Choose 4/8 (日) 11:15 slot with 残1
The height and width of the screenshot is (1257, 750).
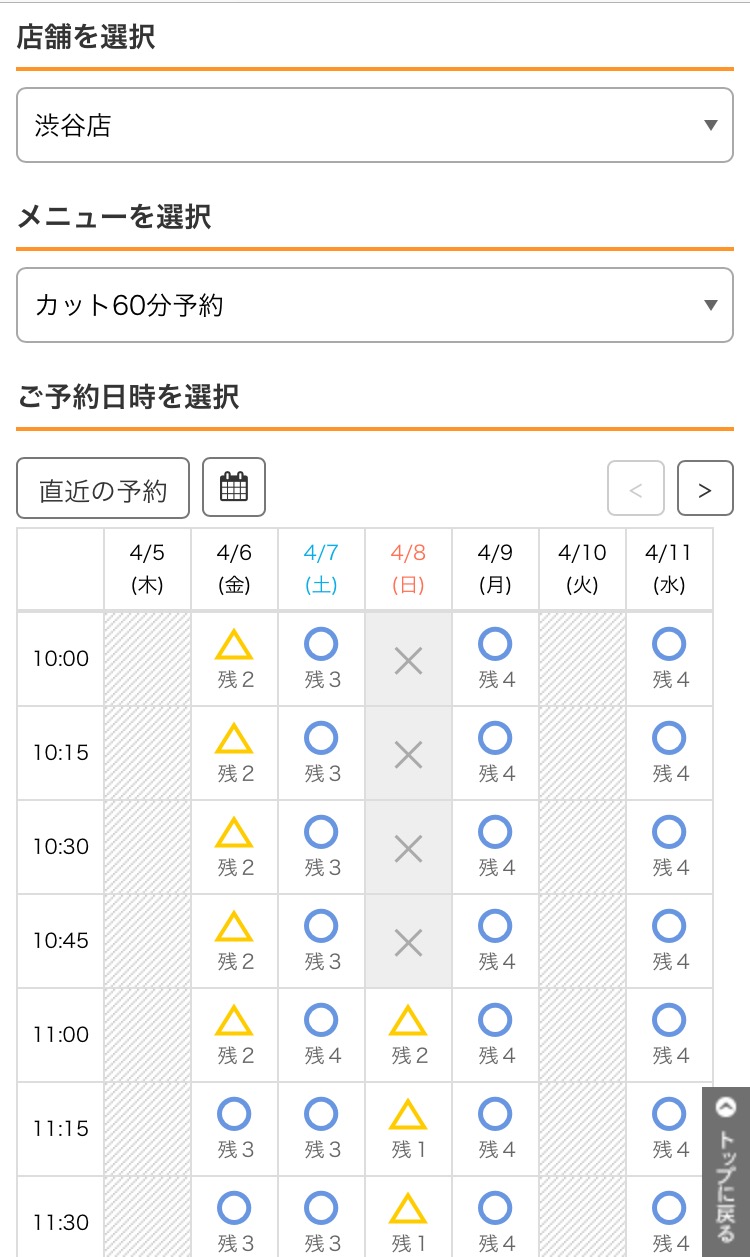click(x=408, y=1129)
